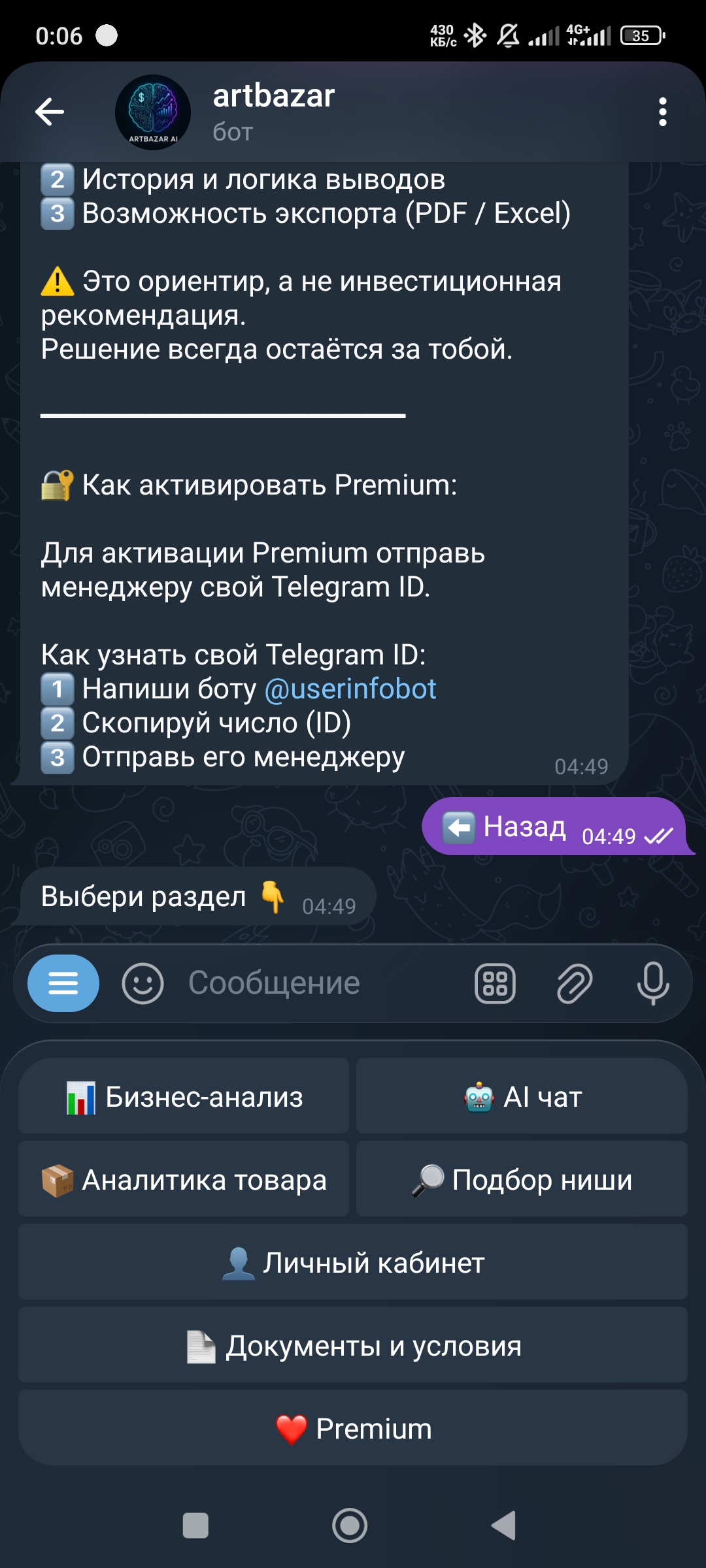Hide the bot keyboard via grid icon
706x1568 pixels.
pos(495,983)
